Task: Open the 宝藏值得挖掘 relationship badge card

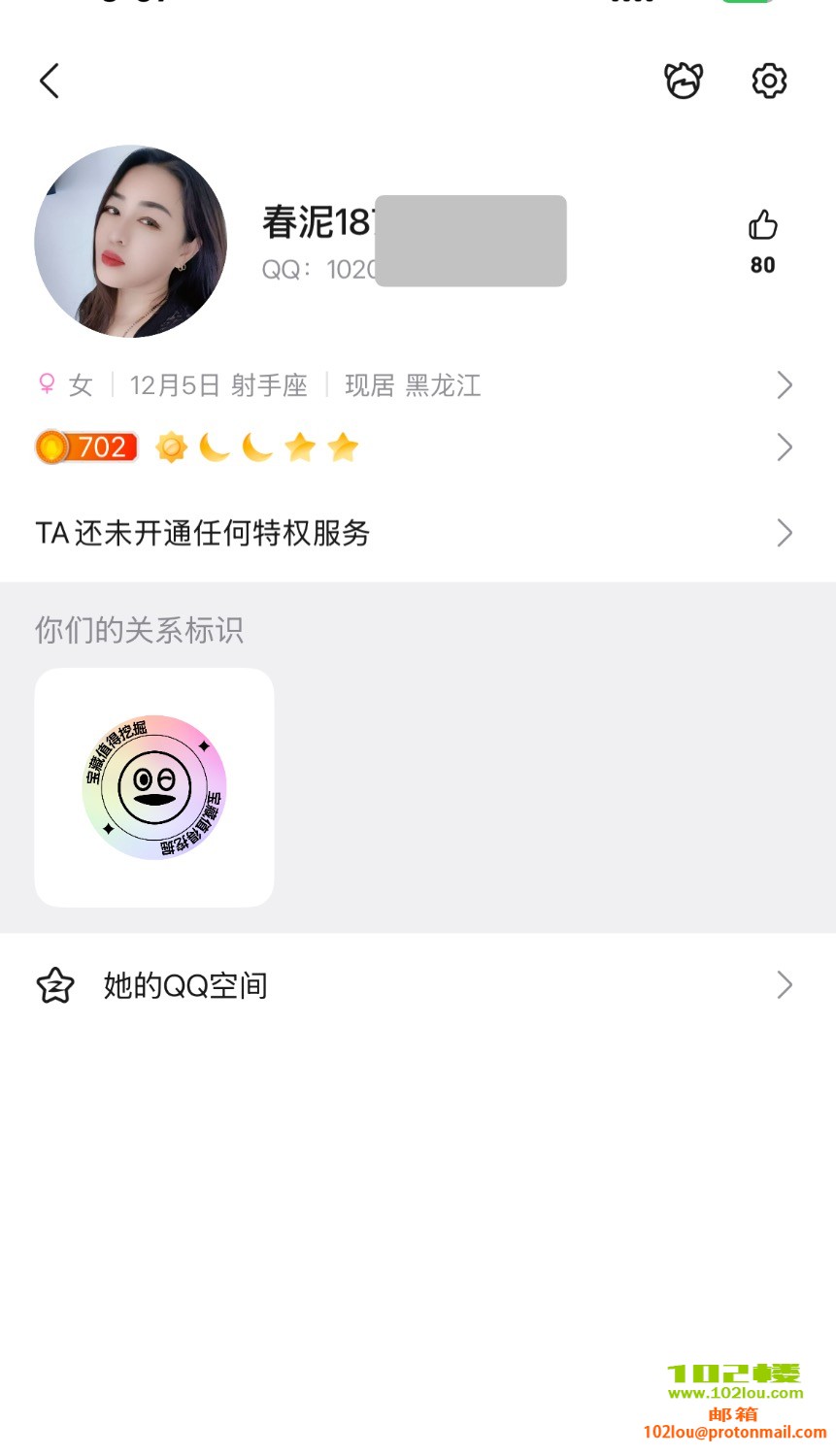Action: (154, 787)
